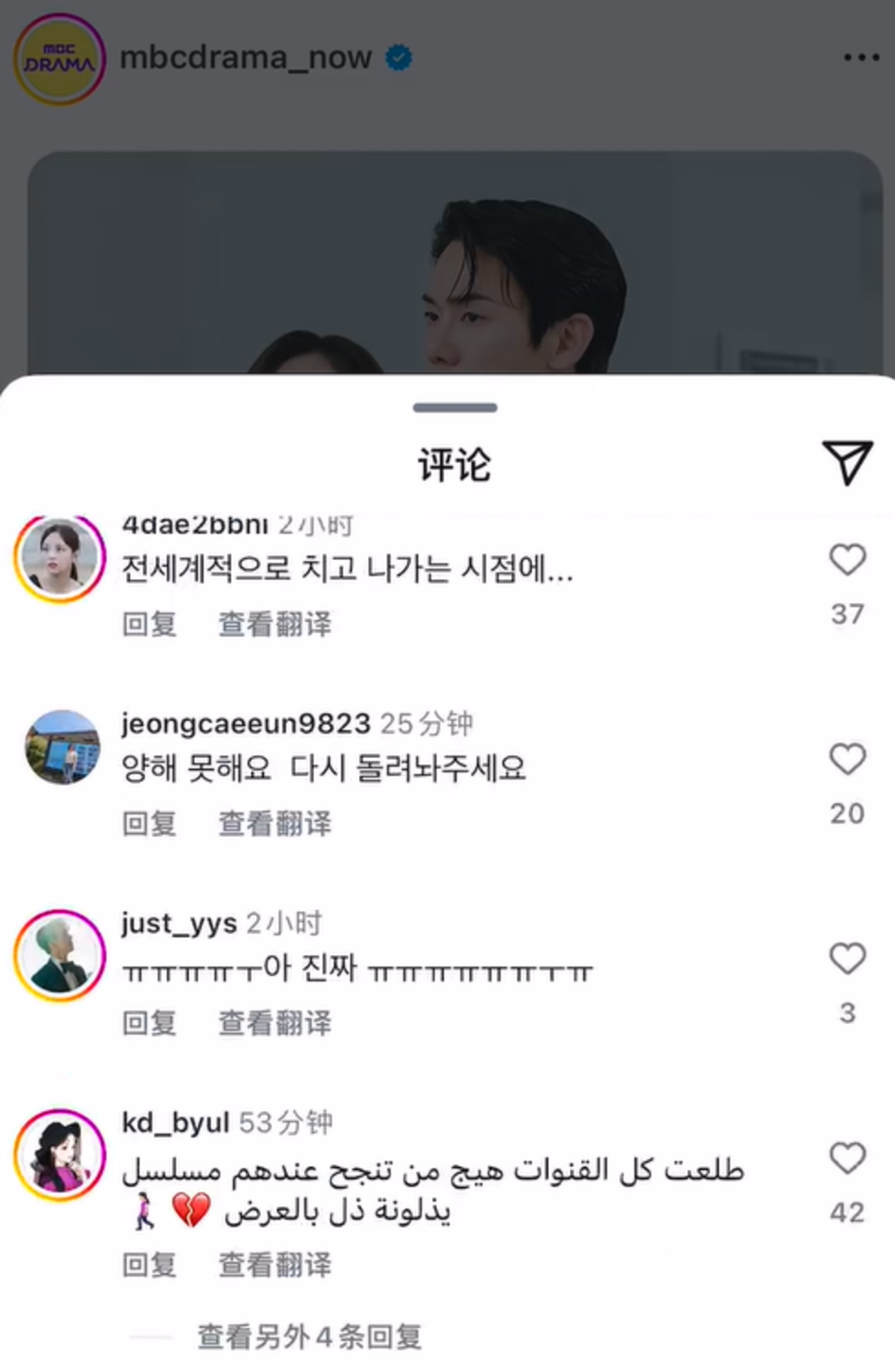Reply to kd_byul's comment

coord(149,1265)
